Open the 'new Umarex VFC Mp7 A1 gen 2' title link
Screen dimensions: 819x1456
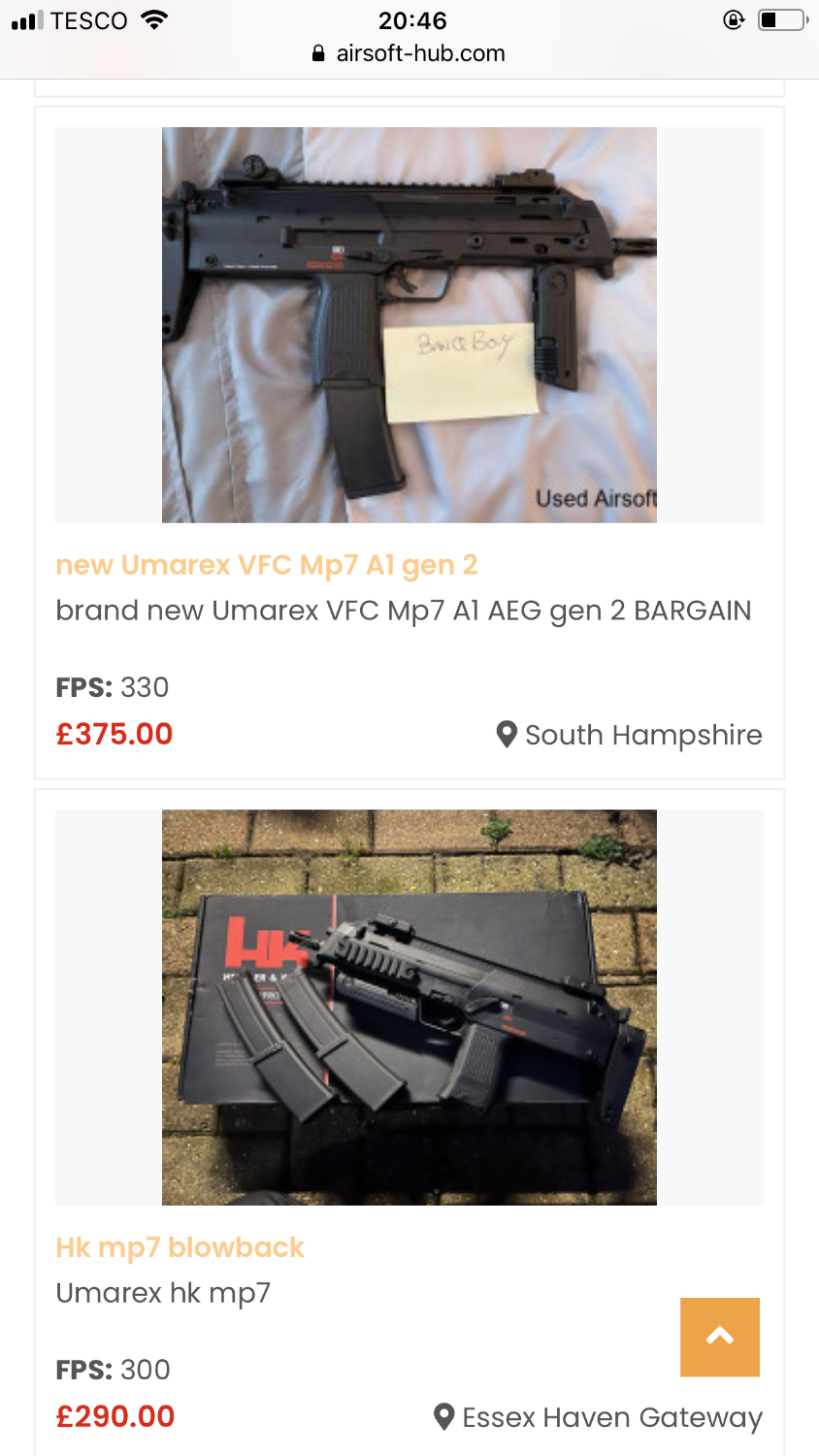tap(267, 565)
